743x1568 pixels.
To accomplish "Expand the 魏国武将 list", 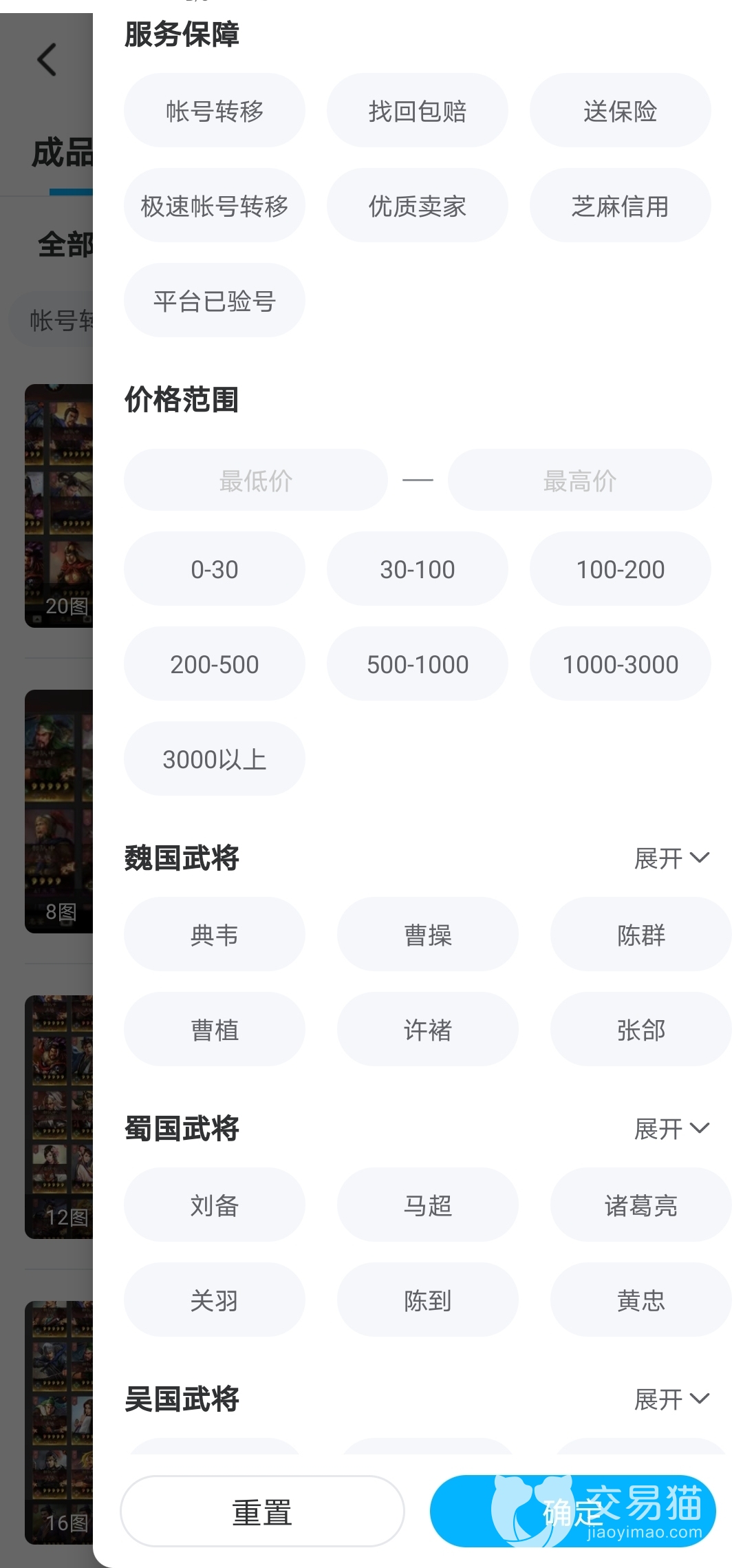I will (x=671, y=858).
